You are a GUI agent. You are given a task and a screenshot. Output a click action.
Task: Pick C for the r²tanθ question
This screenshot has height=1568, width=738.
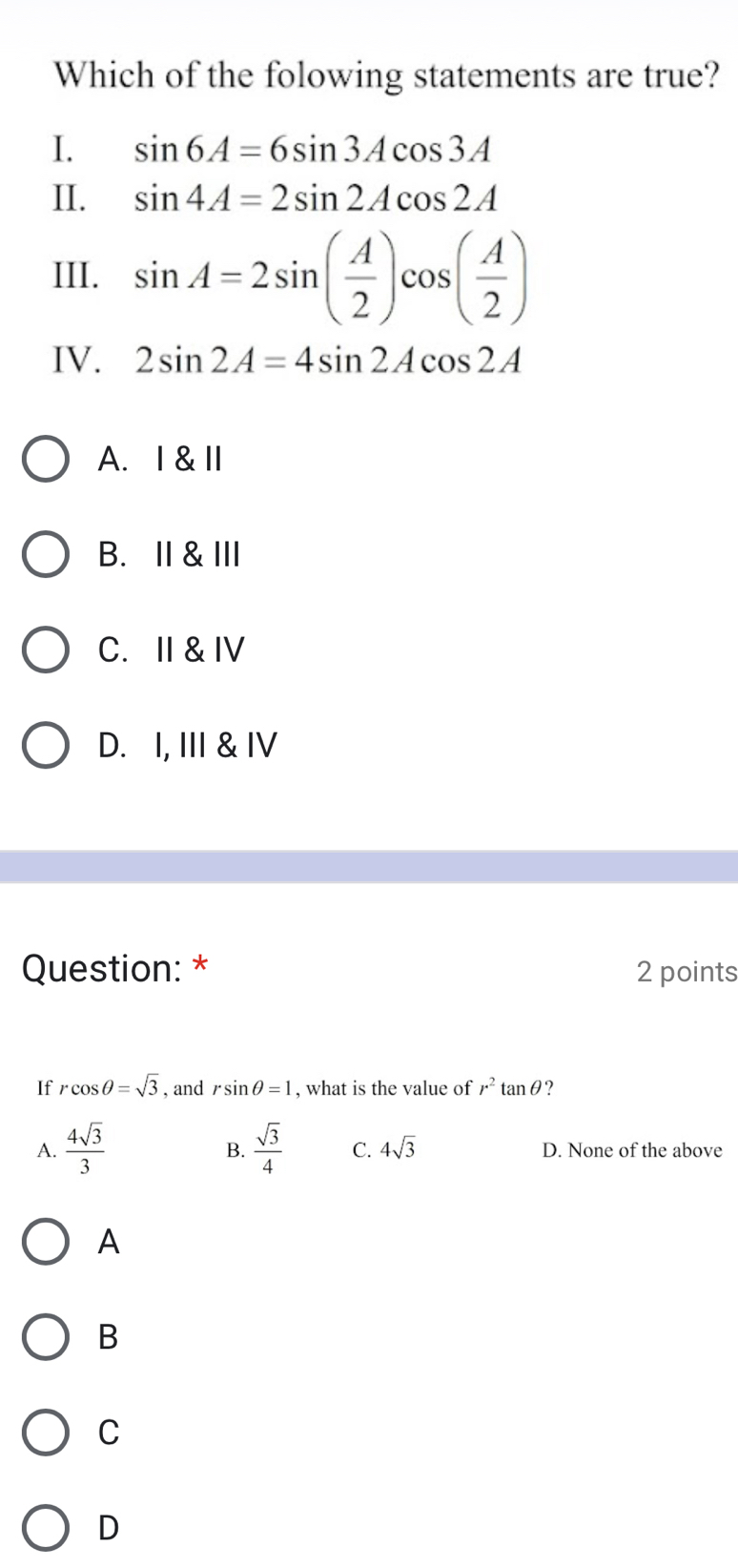click(46, 1432)
